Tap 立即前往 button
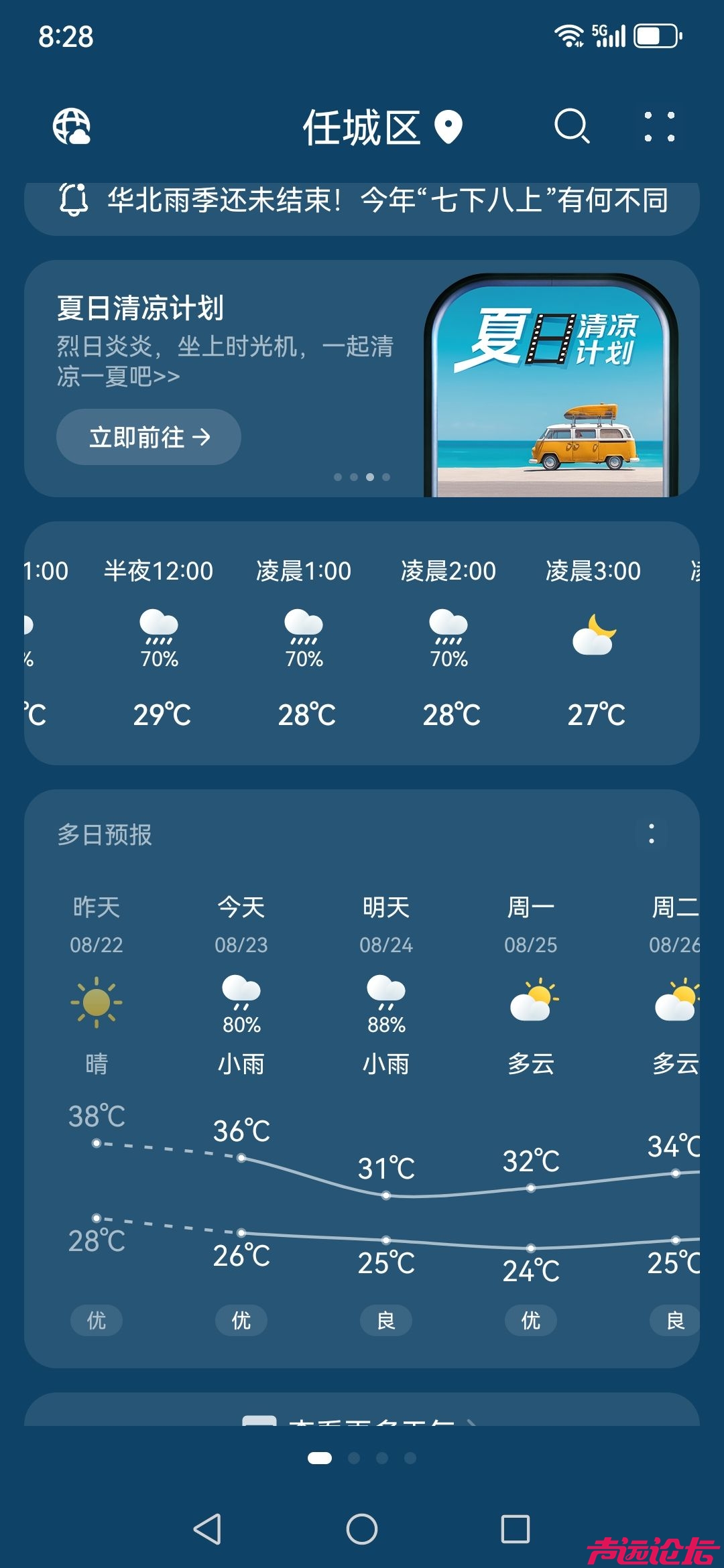This screenshot has width=724, height=1568. point(149,438)
